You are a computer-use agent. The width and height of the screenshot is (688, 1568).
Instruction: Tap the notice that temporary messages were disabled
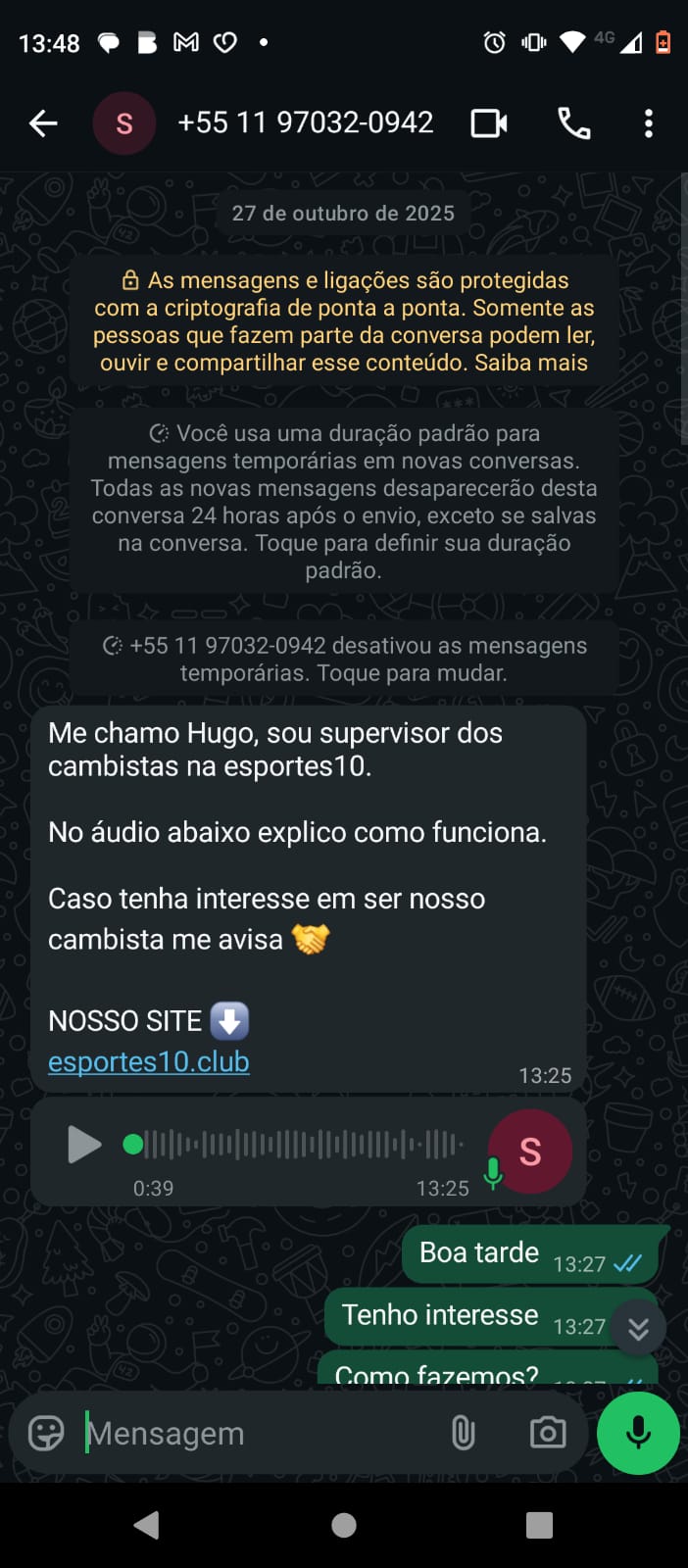tap(343, 659)
